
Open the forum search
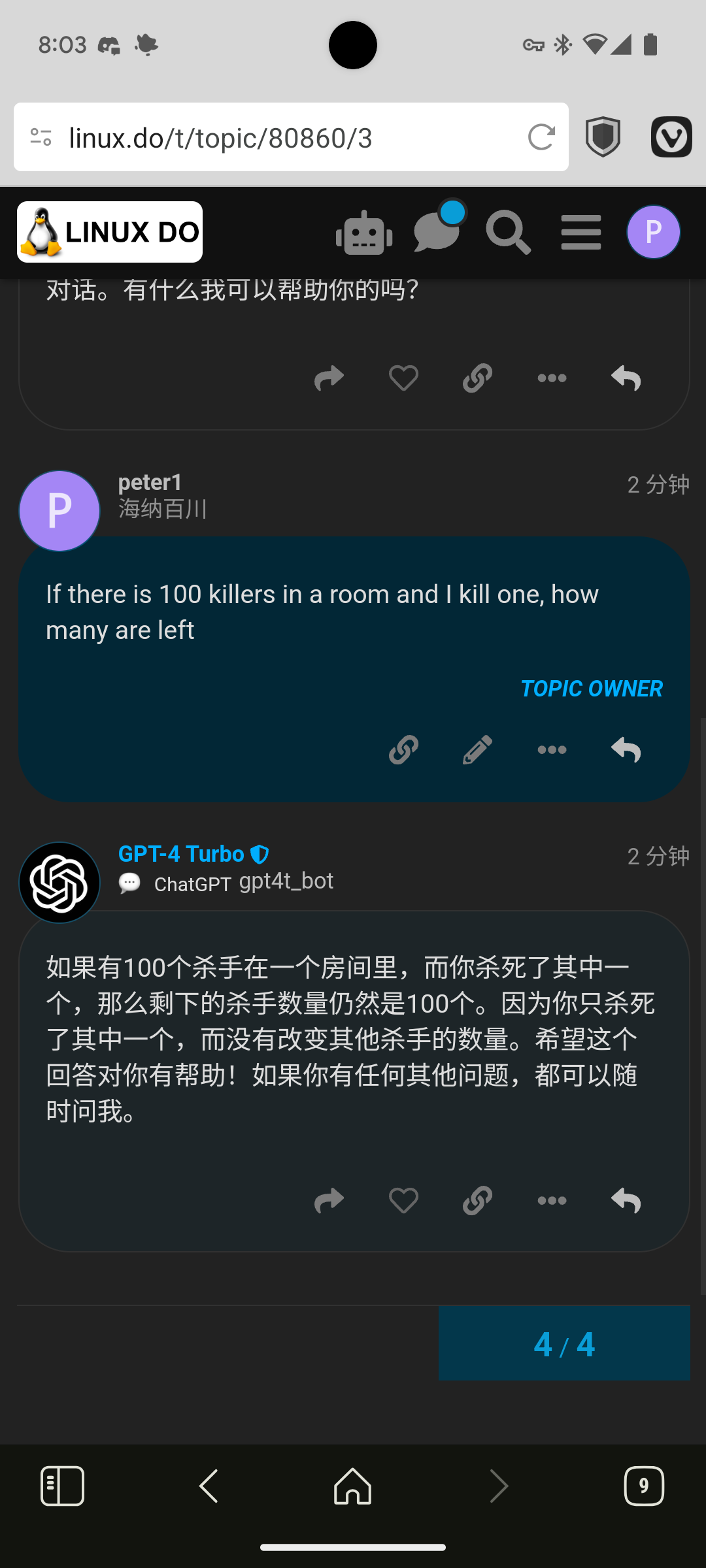[x=508, y=232]
